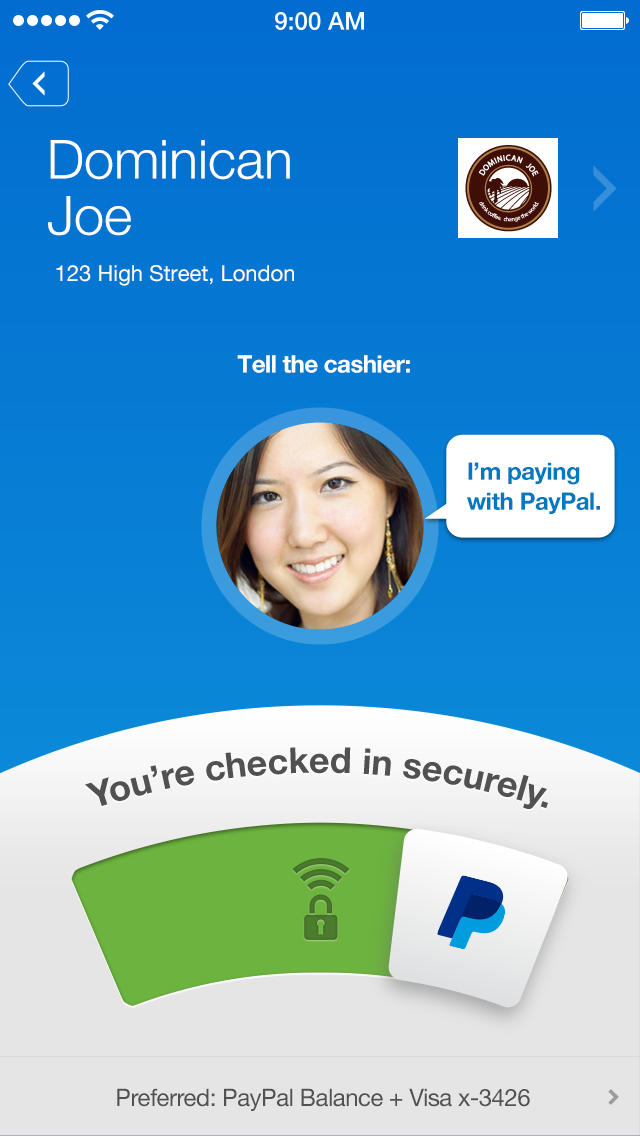640x1136 pixels.
Task: Tap the PayPal check-in slider tile
Action: [x=475, y=915]
